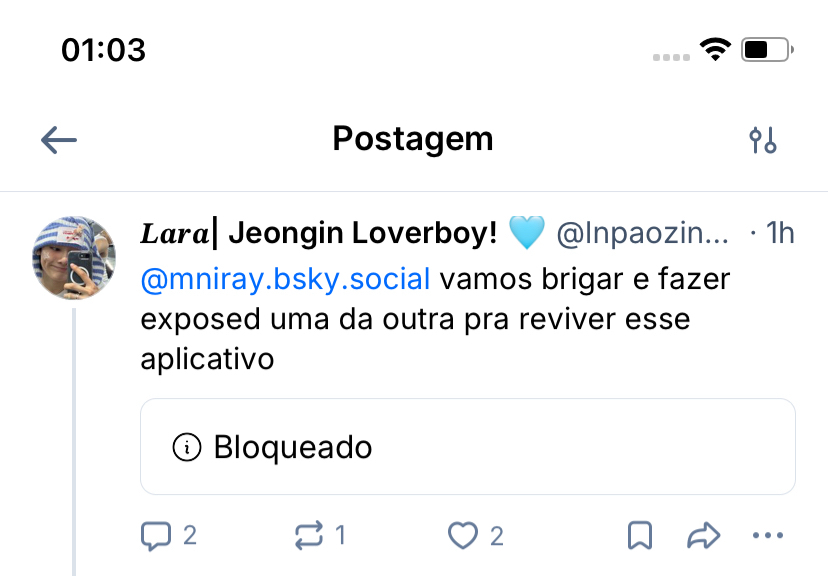
Task: Open the @mniray.bsky.social mention link
Action: click(285, 279)
